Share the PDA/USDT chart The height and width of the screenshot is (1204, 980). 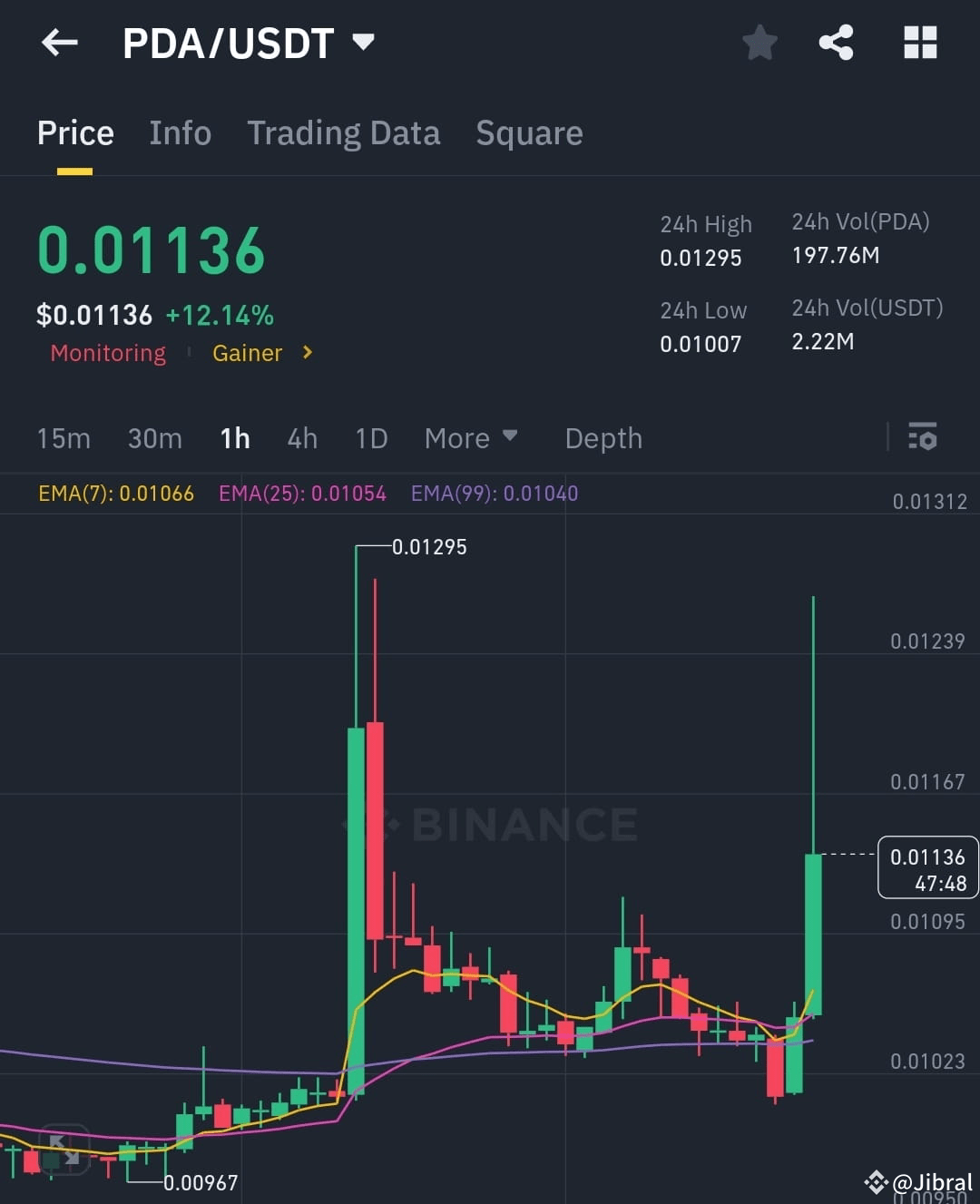[837, 43]
